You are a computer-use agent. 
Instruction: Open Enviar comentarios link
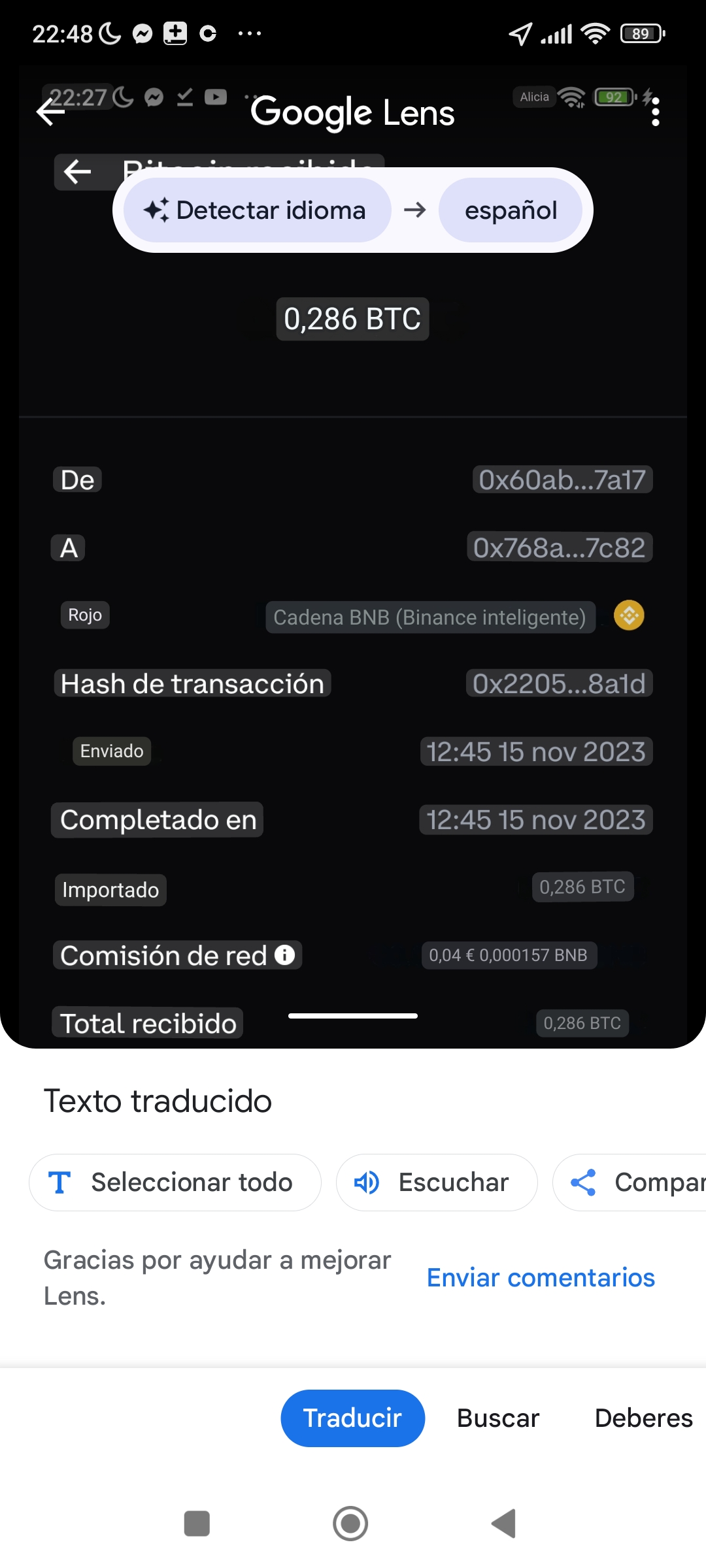tap(541, 1277)
